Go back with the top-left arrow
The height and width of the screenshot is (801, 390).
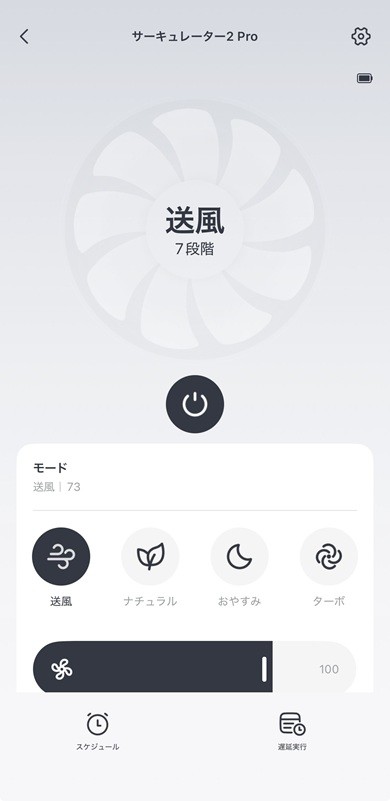pyautogui.click(x=24, y=36)
